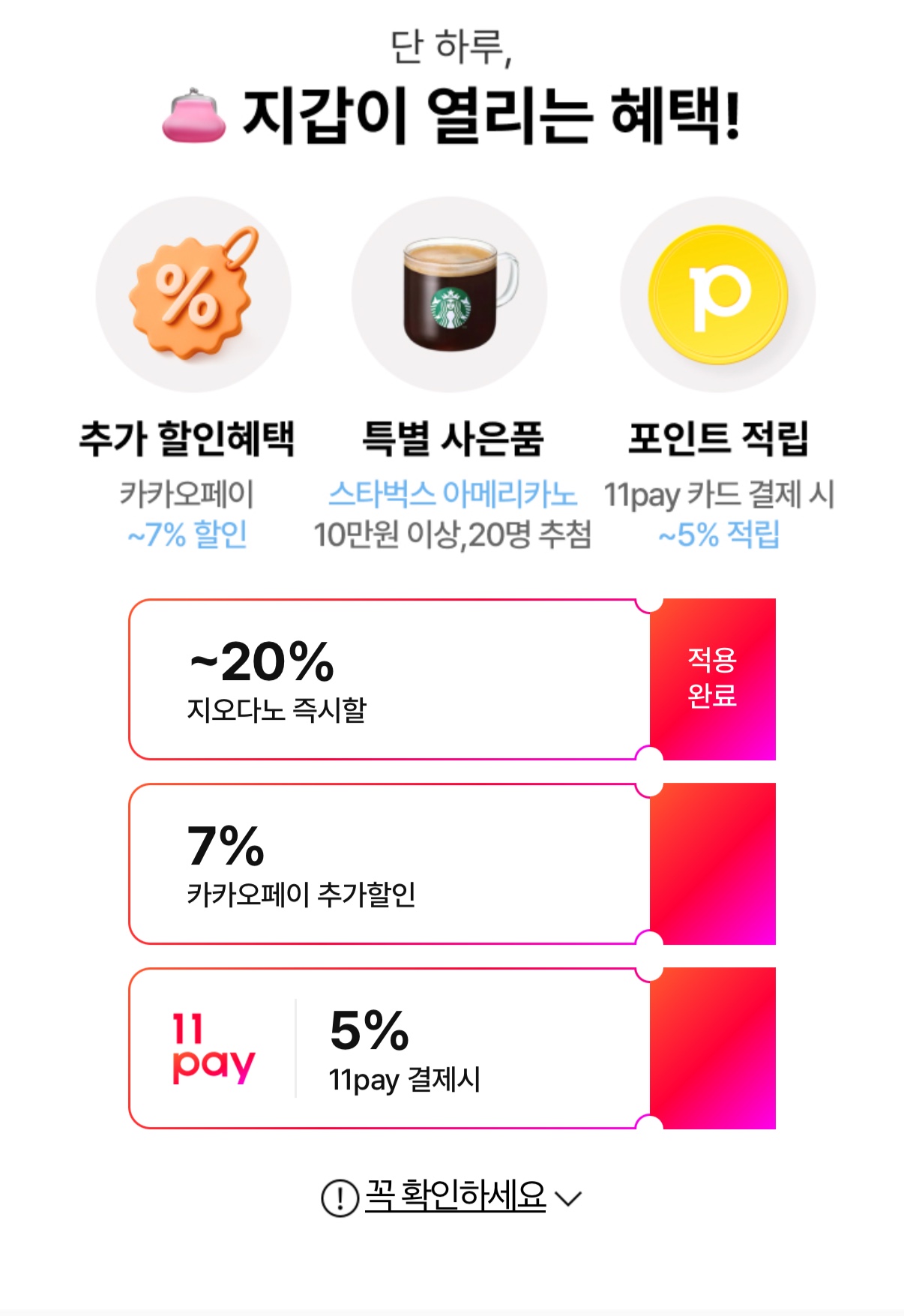Select the 5% 11pay 결제시 coupon
The image size is (904, 1316).
390,1048
